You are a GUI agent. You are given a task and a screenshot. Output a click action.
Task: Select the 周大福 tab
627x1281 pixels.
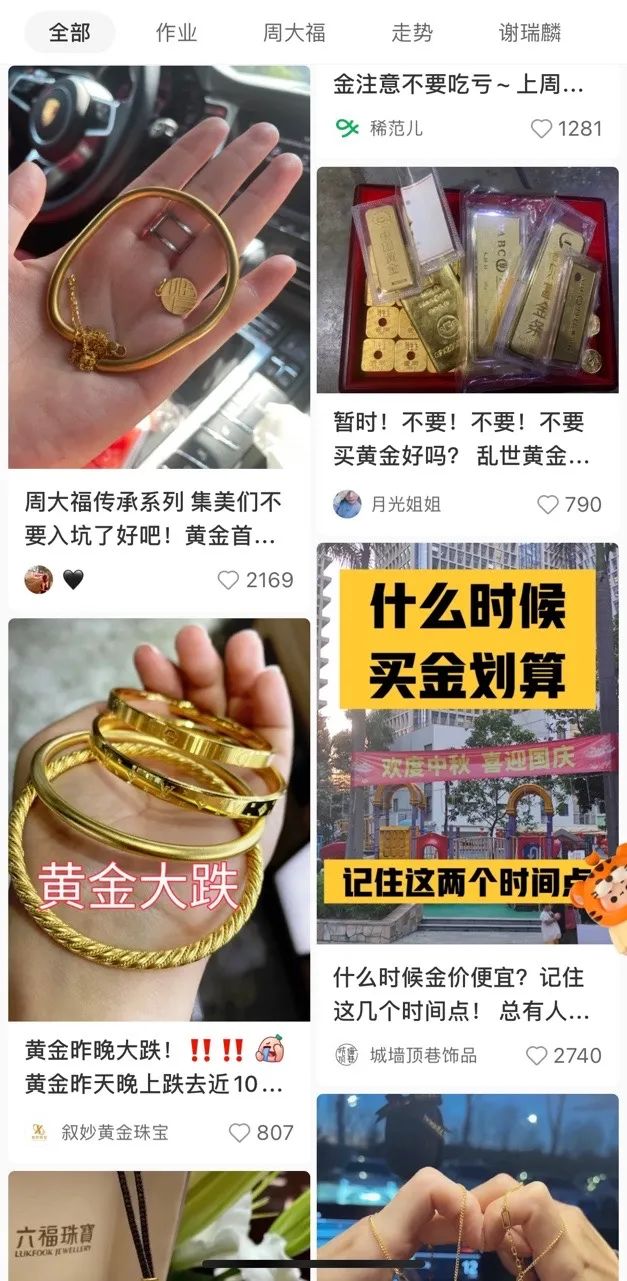[294, 33]
